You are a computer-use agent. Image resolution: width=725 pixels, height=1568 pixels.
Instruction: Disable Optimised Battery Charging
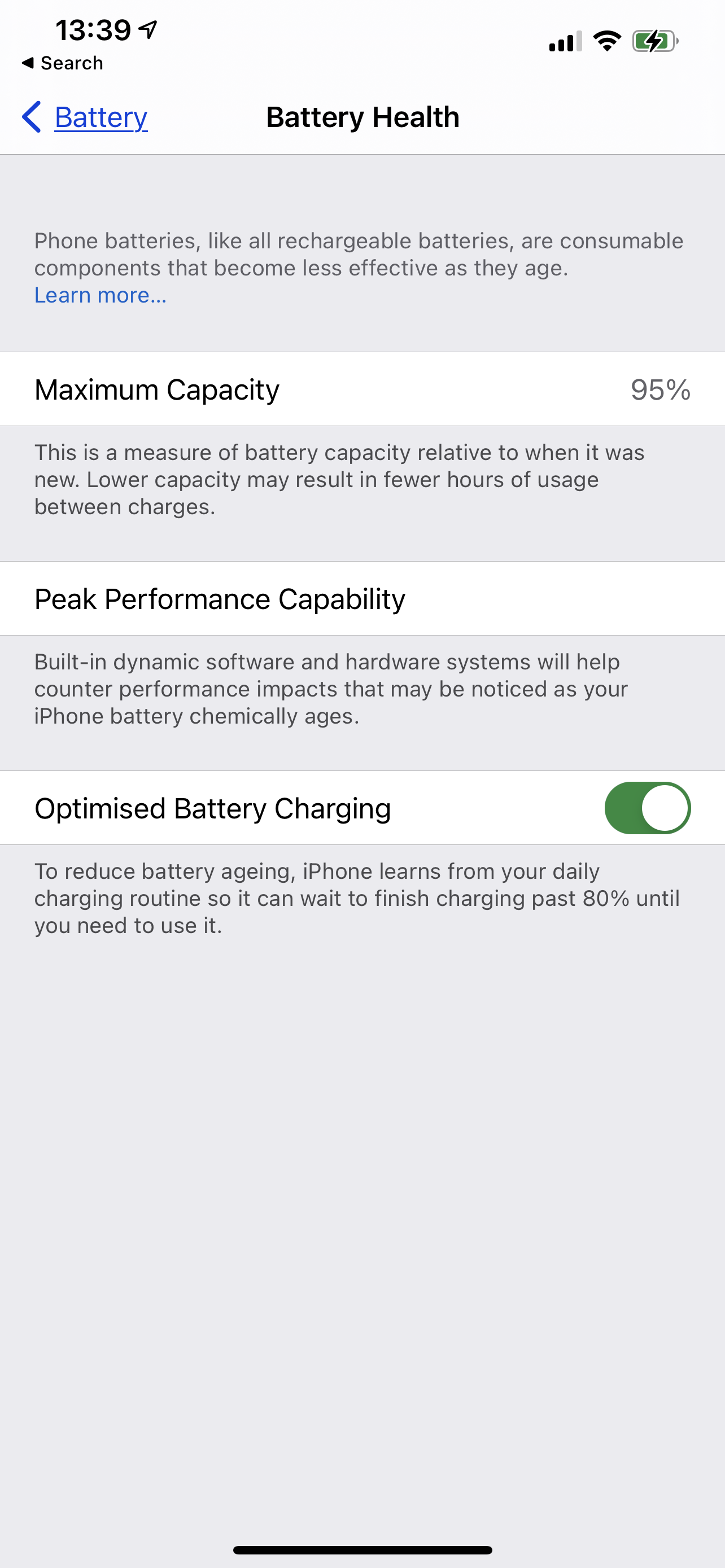coord(647,808)
